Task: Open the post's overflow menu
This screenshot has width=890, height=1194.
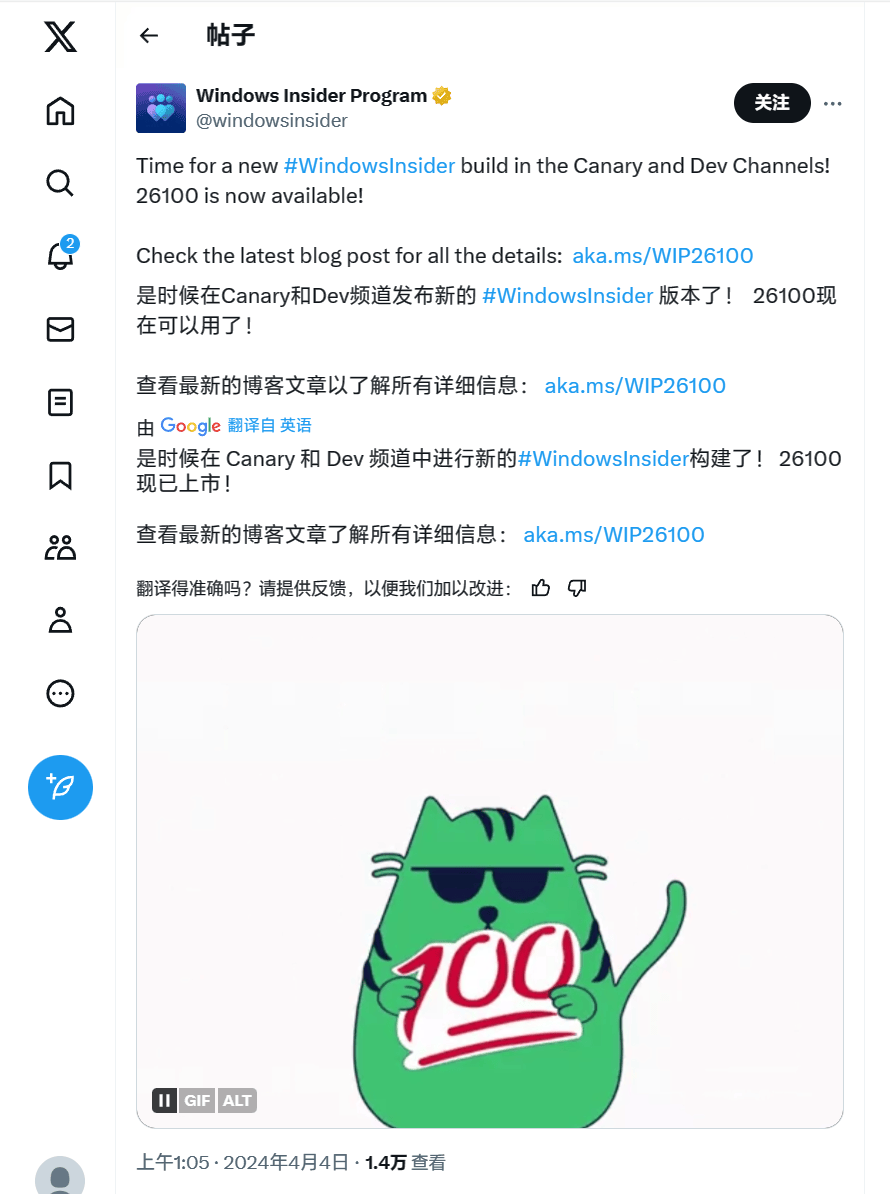Action: pos(832,103)
